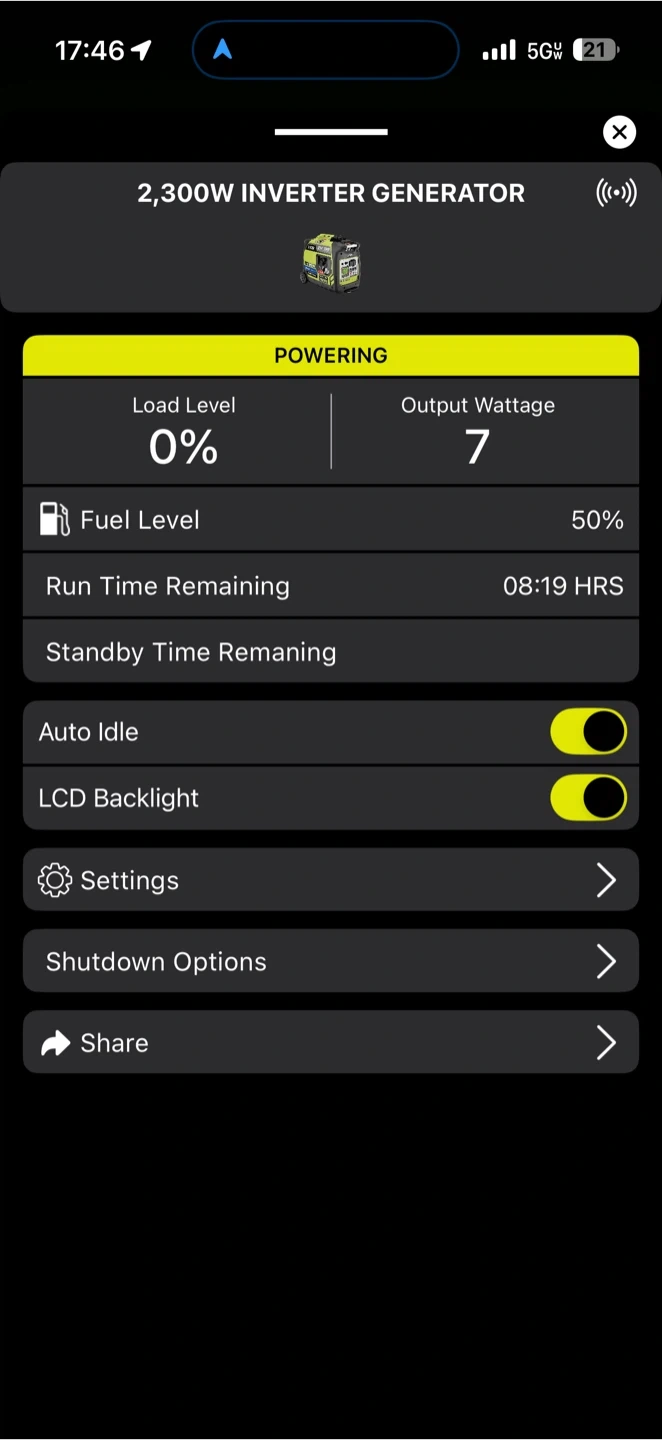Open Shutdown Options
The width and height of the screenshot is (662, 1440).
click(x=330, y=961)
